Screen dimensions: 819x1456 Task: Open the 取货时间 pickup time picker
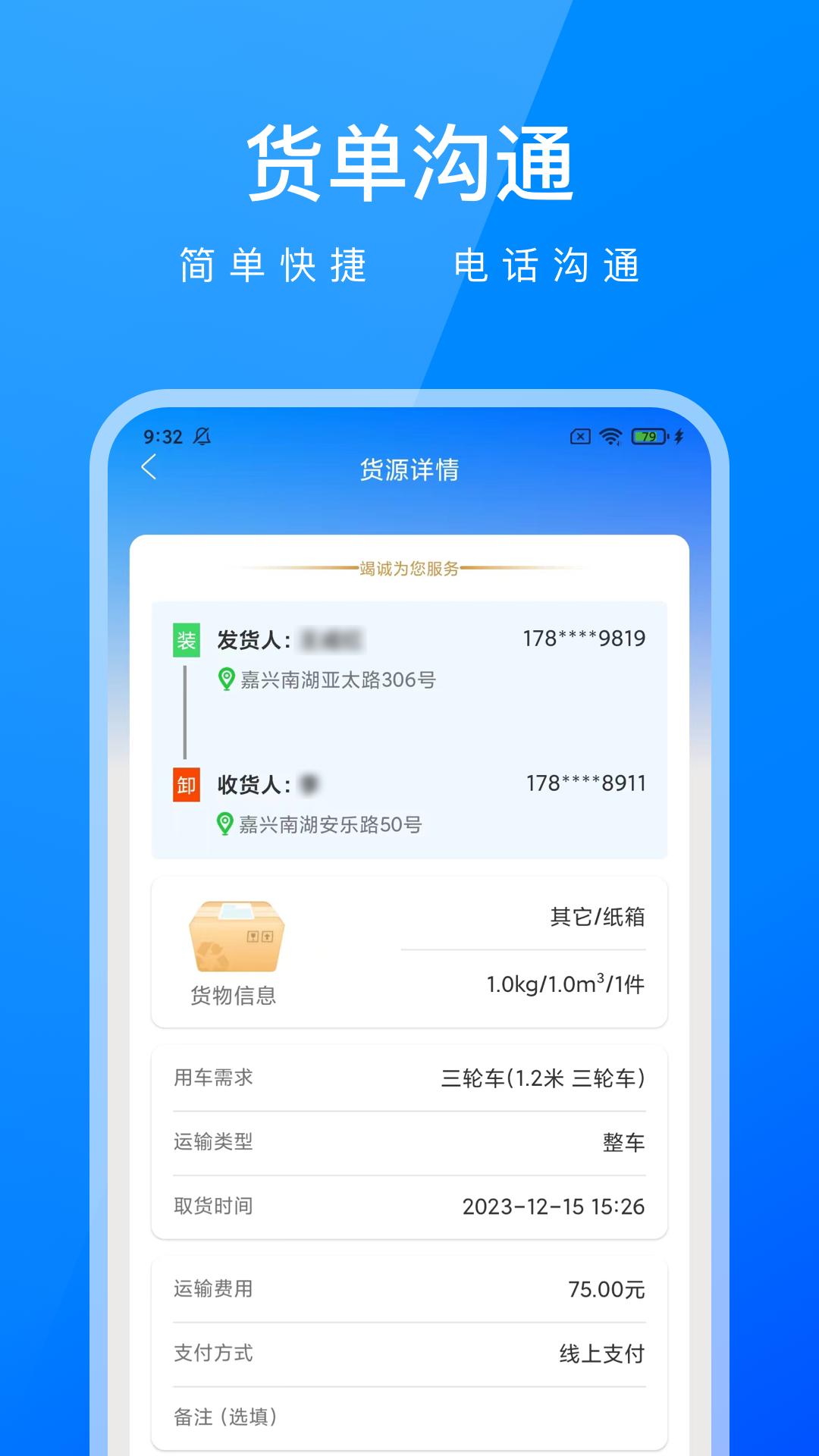pyautogui.click(x=409, y=1207)
